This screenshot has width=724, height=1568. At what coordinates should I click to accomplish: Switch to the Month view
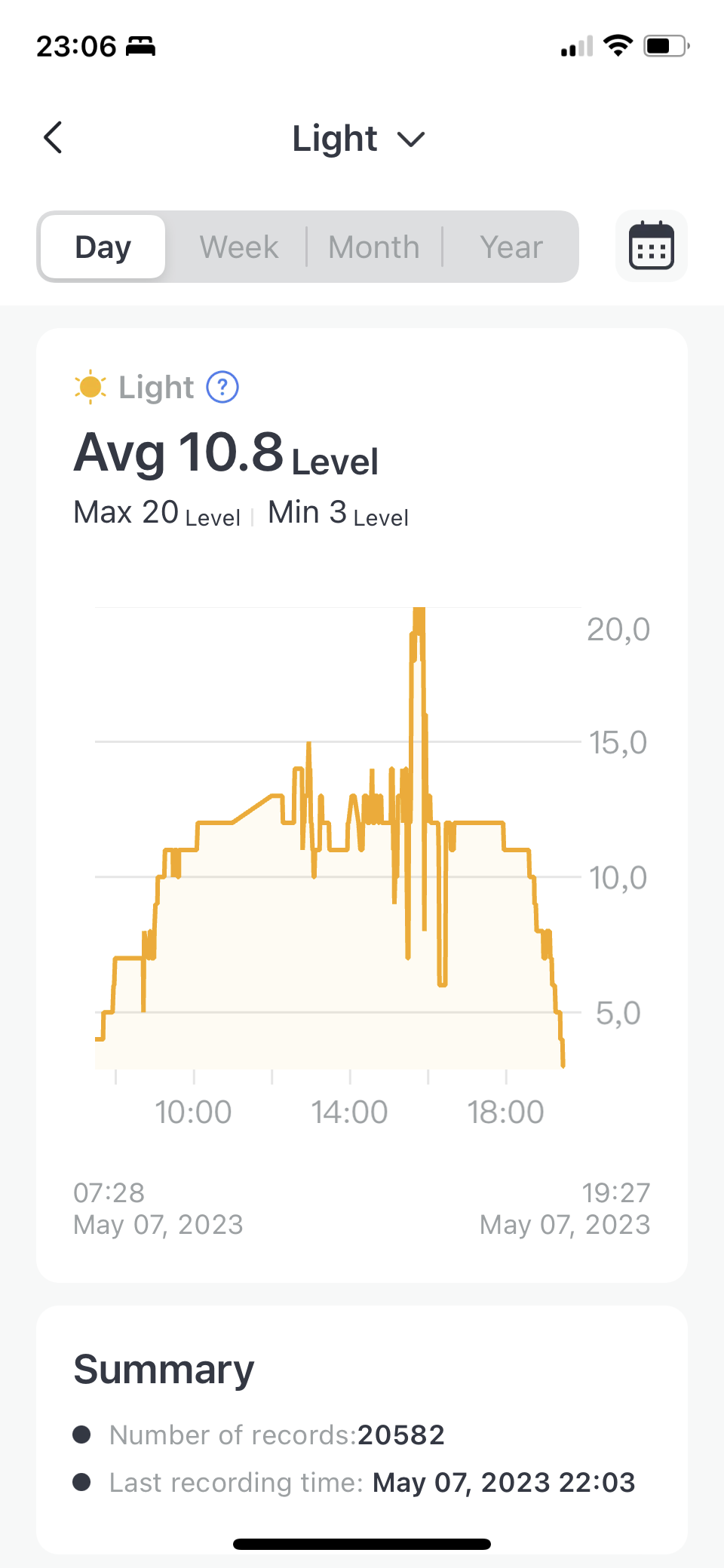click(x=374, y=247)
